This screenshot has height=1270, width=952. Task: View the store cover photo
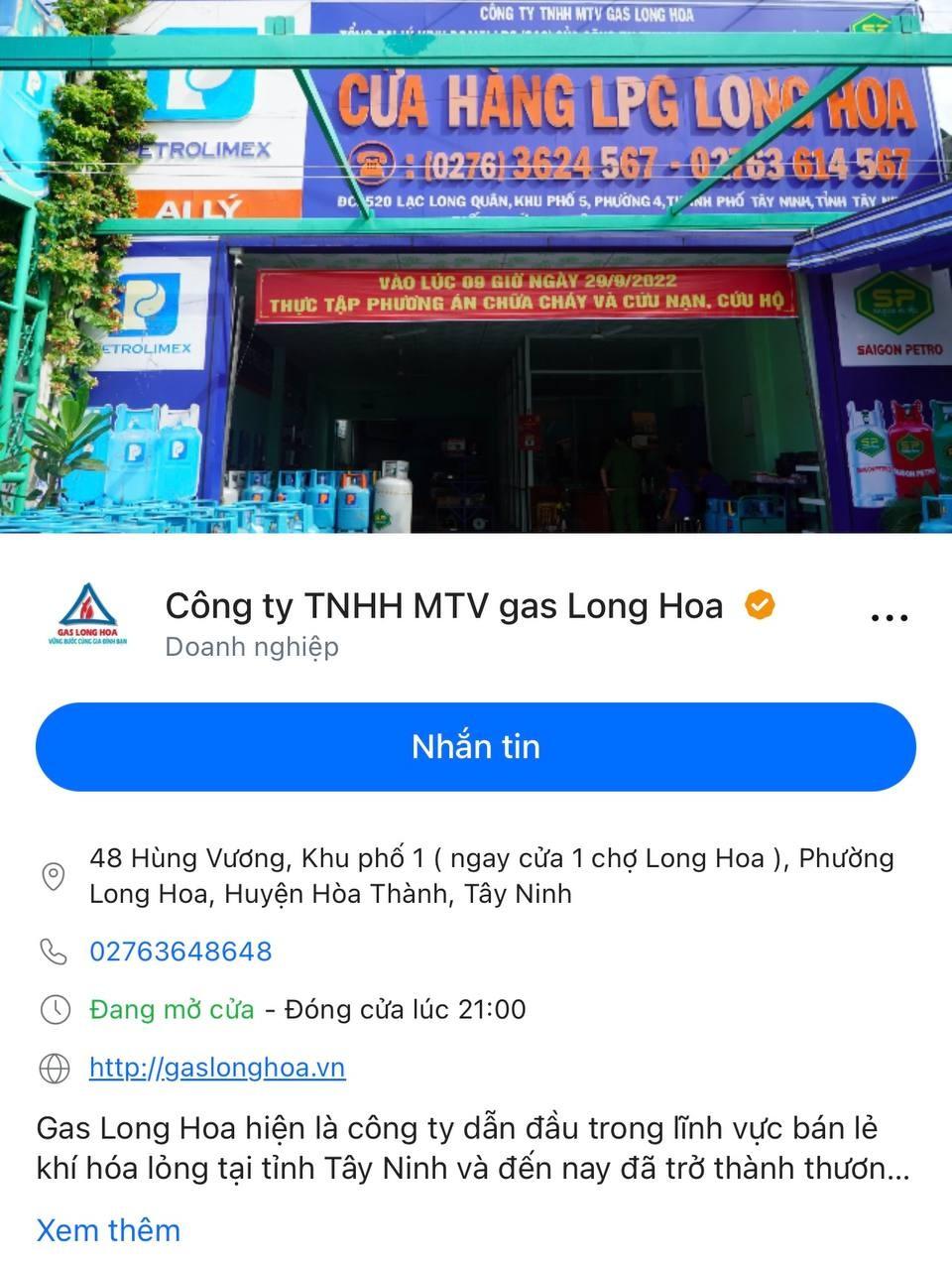coord(476,268)
